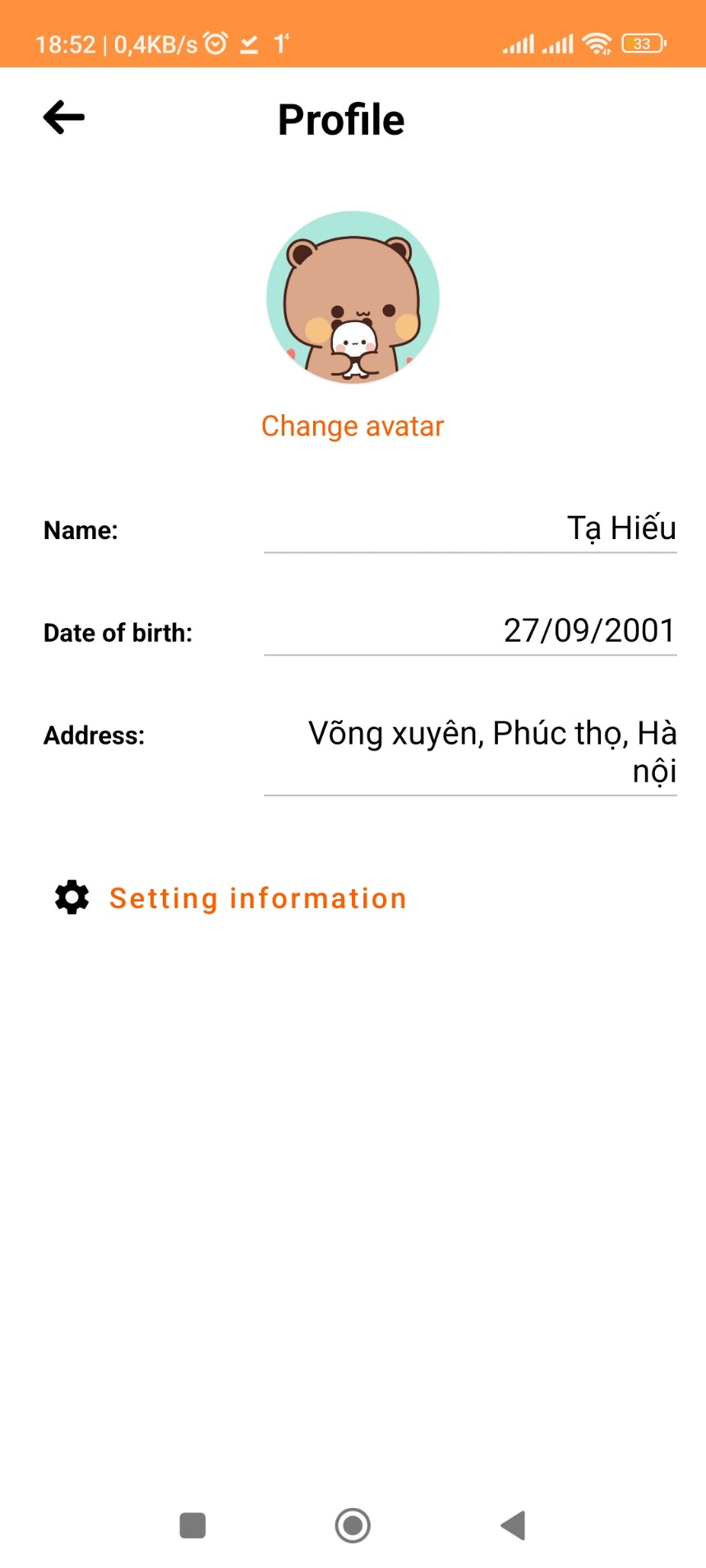The image size is (706, 1568).
Task: Click the alarm clock status bar icon
Action: (215, 43)
